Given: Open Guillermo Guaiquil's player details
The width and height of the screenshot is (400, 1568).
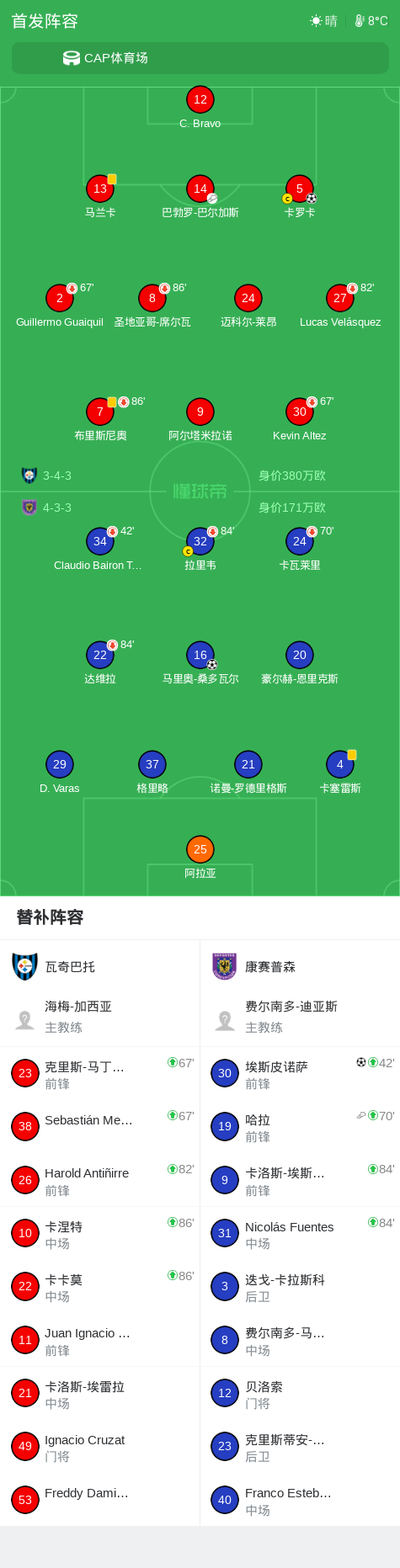Looking at the screenshot, I should 60,306.
